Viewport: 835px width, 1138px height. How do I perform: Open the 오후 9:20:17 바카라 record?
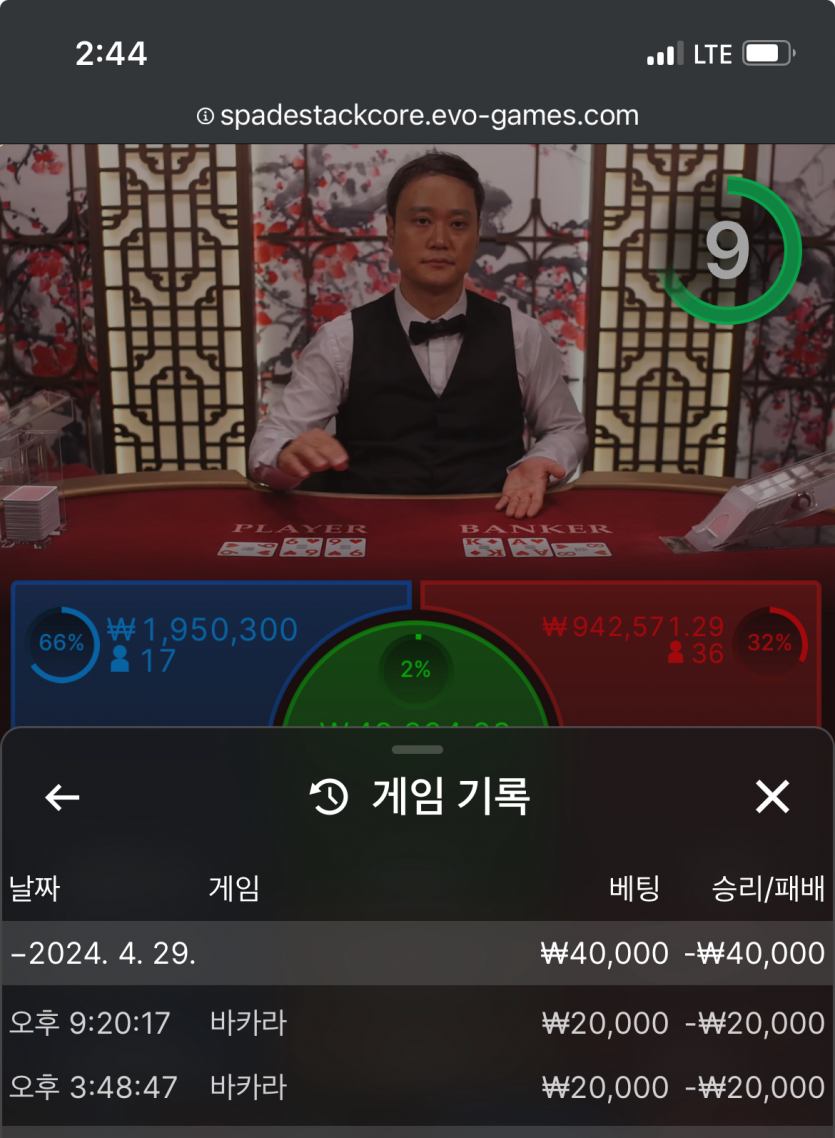point(417,1023)
